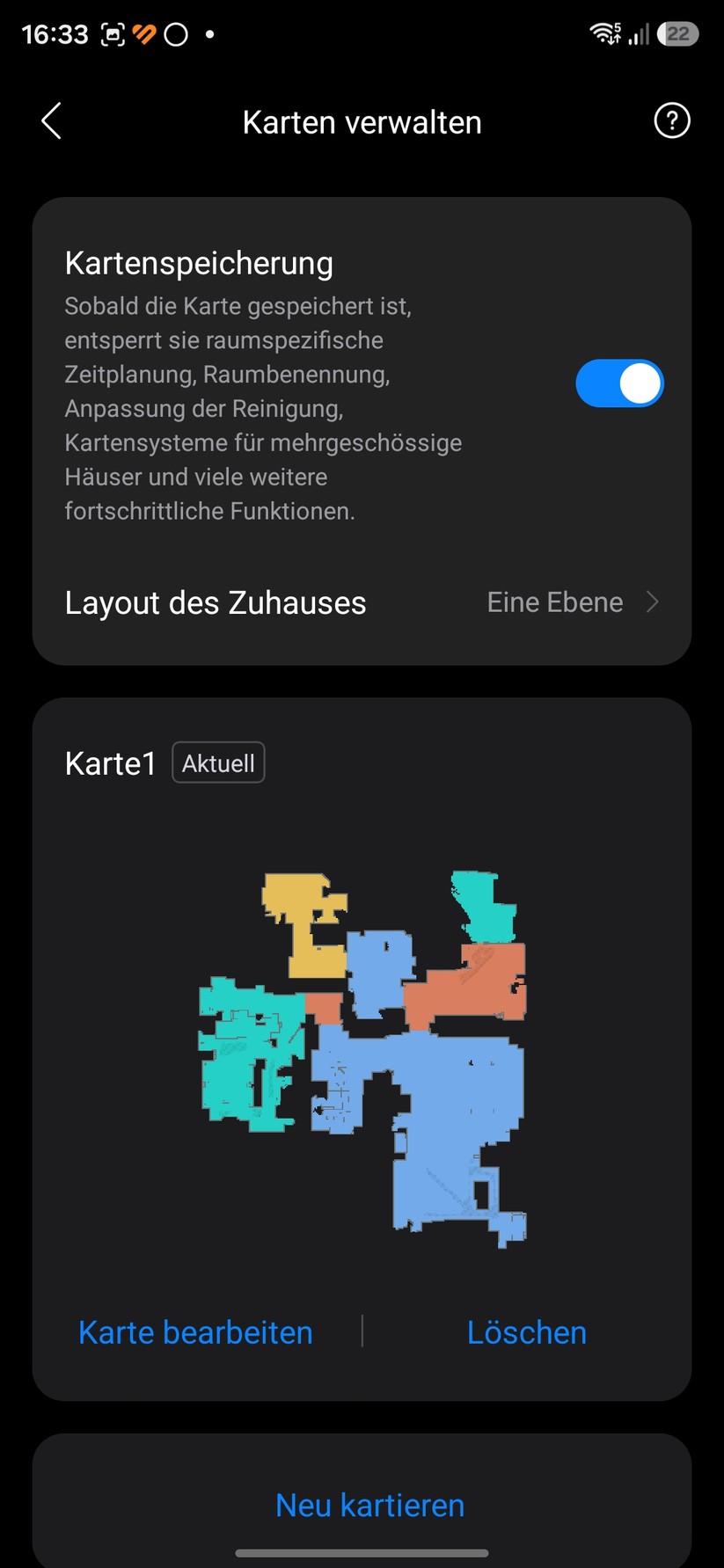The width and height of the screenshot is (724, 1568).
Task: Go back using the top-left arrow
Action: point(52,121)
